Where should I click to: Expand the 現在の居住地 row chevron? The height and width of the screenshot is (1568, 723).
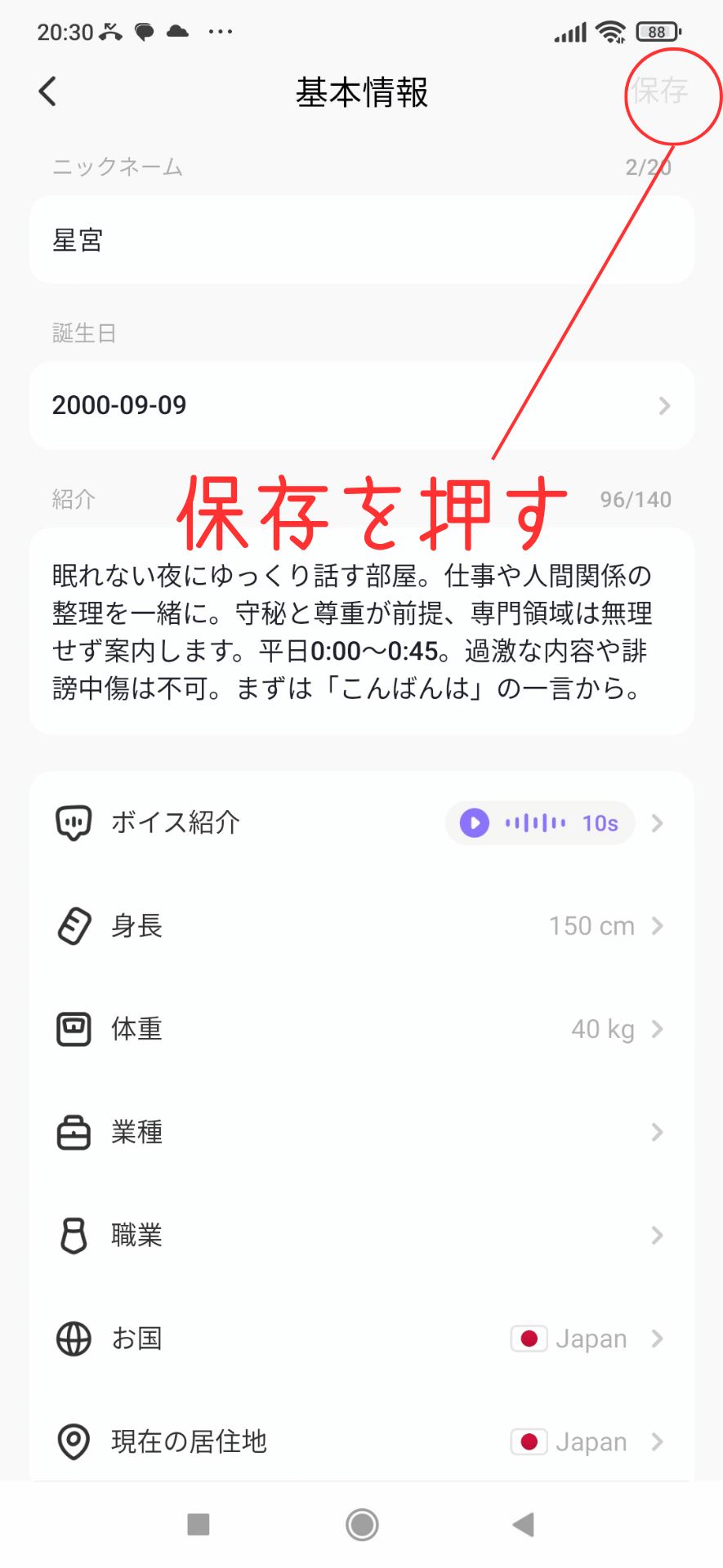point(658,1441)
